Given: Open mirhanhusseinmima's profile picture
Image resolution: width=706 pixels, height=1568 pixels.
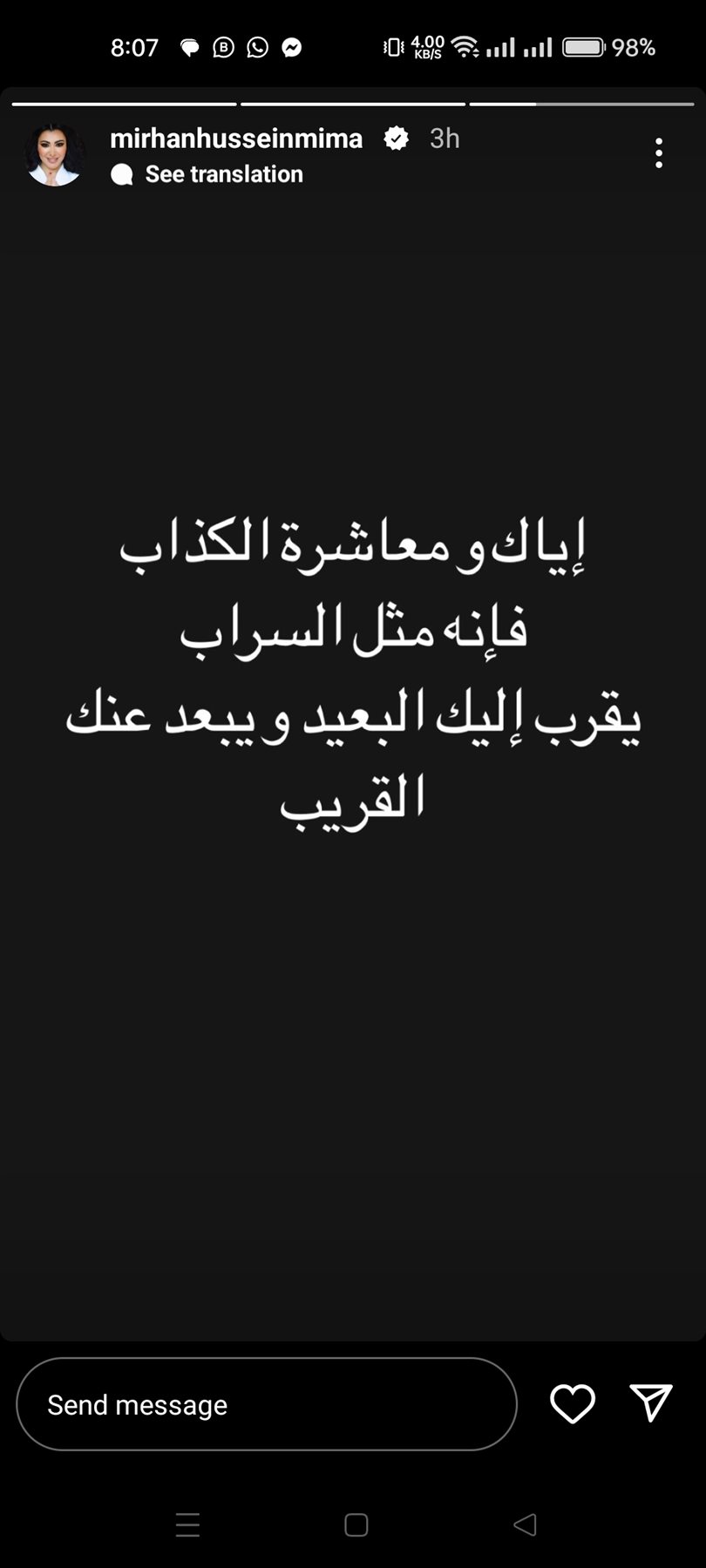Looking at the screenshot, I should click(54, 154).
